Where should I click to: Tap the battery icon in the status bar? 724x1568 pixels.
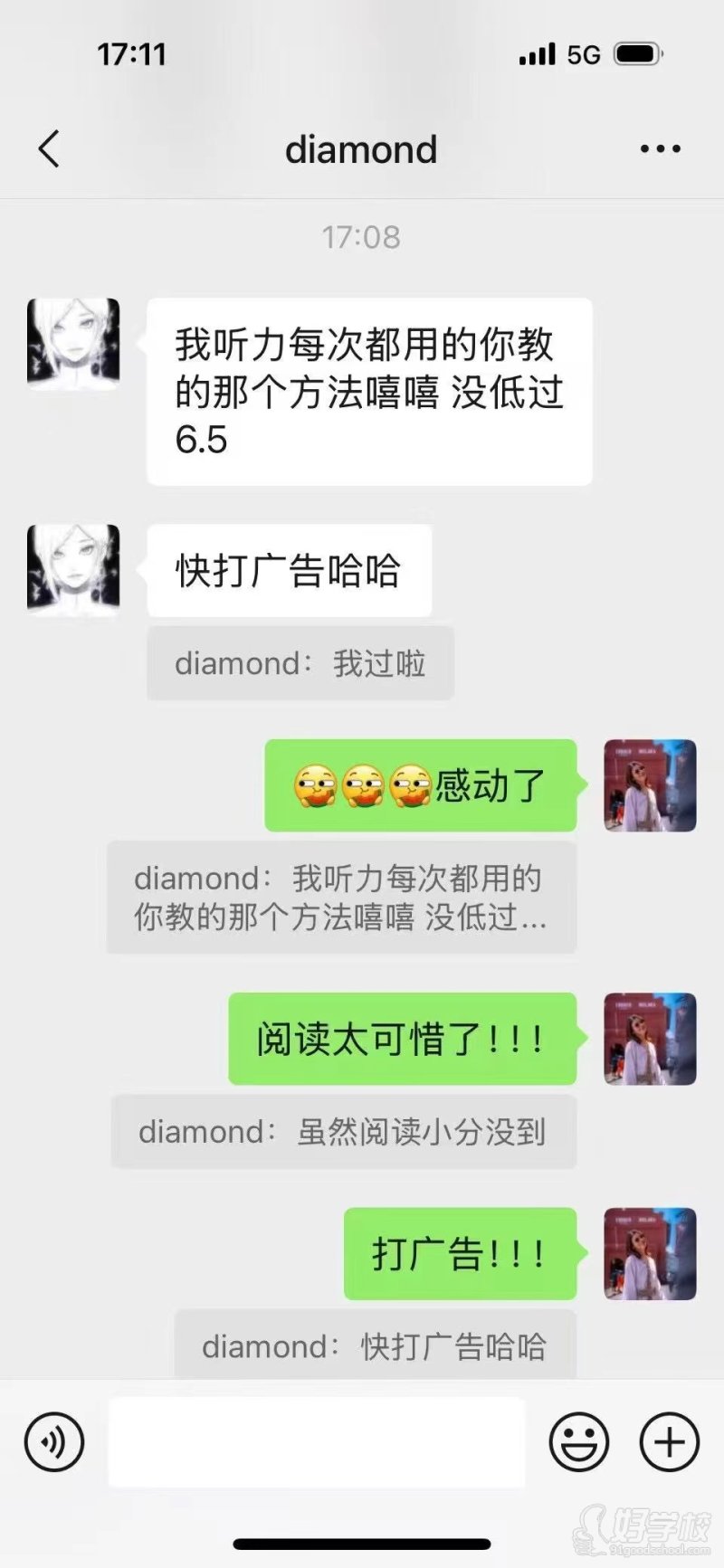coord(641,54)
